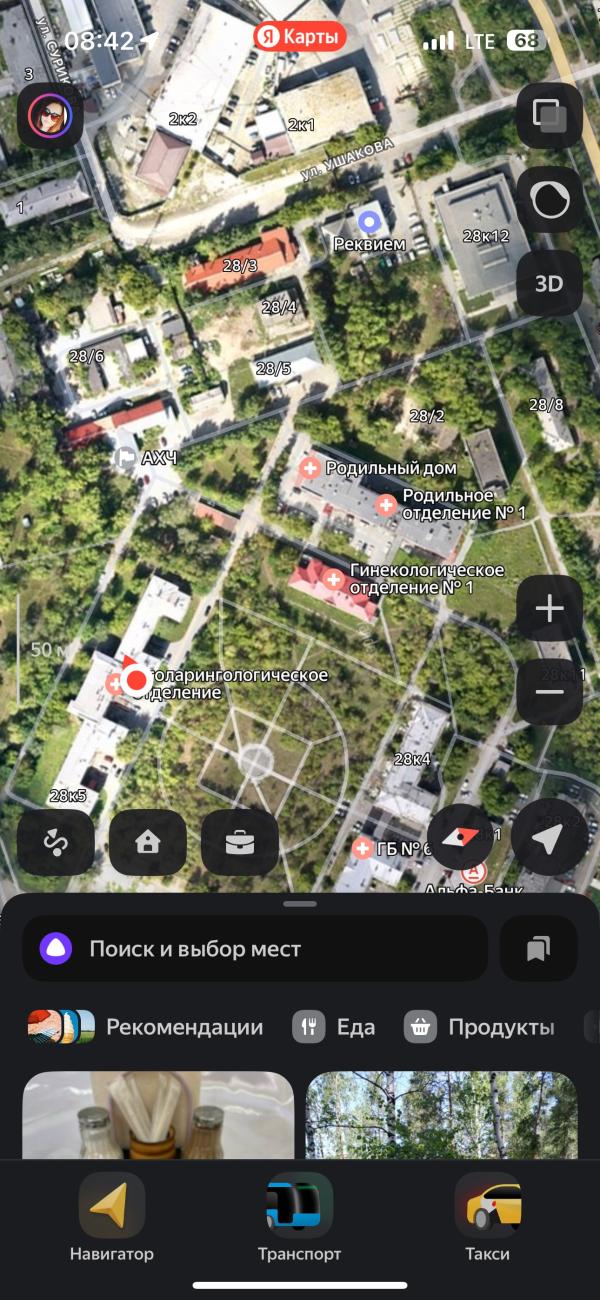
Task: Select the Еда category chip
Action: coord(335,1027)
